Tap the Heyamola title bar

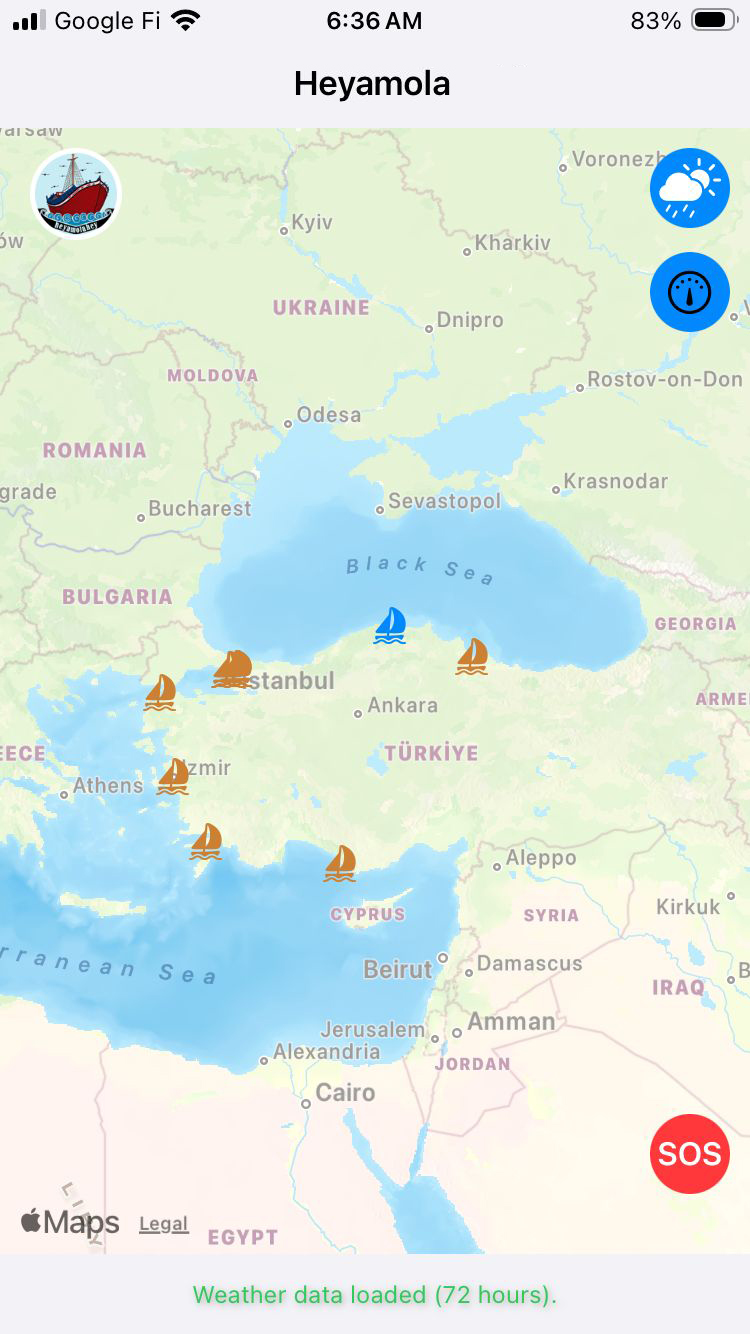pyautogui.click(x=371, y=84)
